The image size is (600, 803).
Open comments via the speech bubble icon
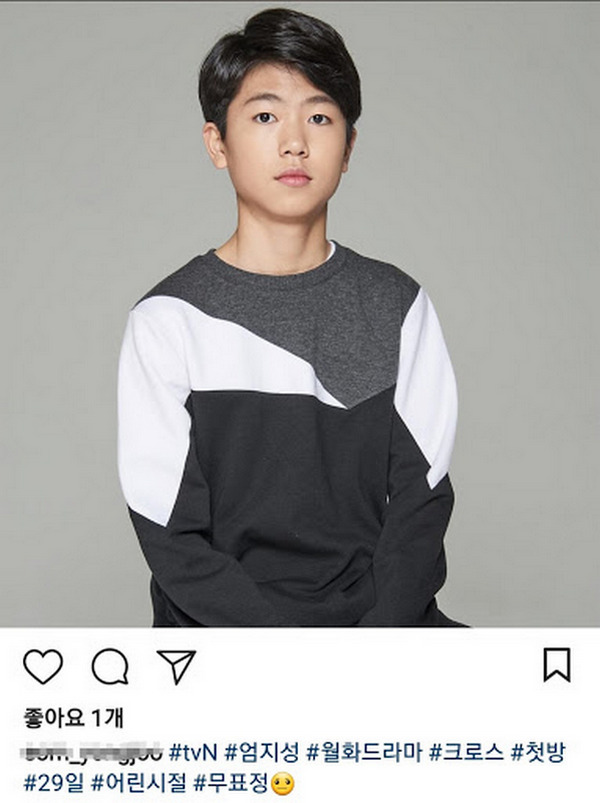pos(110,666)
